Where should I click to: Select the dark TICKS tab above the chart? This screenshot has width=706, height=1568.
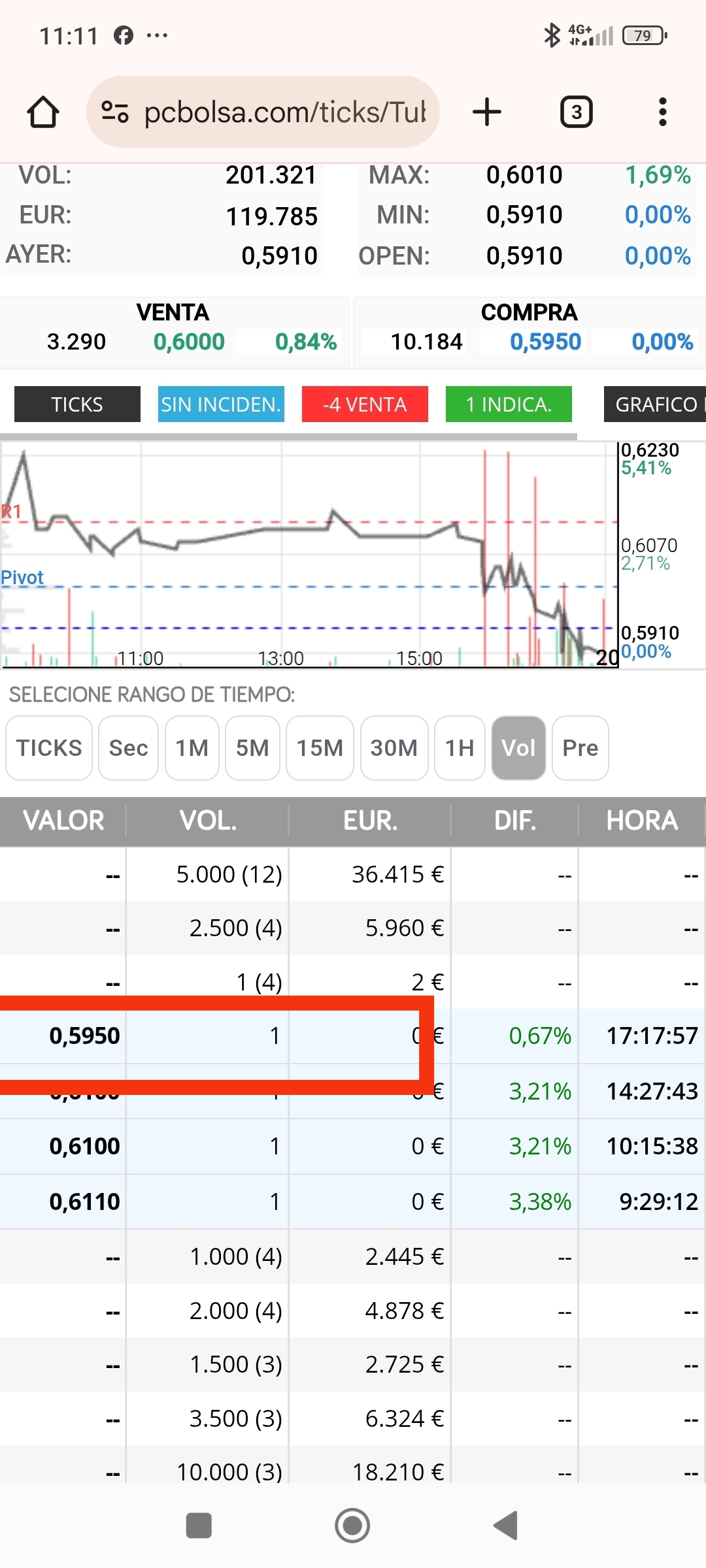coord(77,404)
